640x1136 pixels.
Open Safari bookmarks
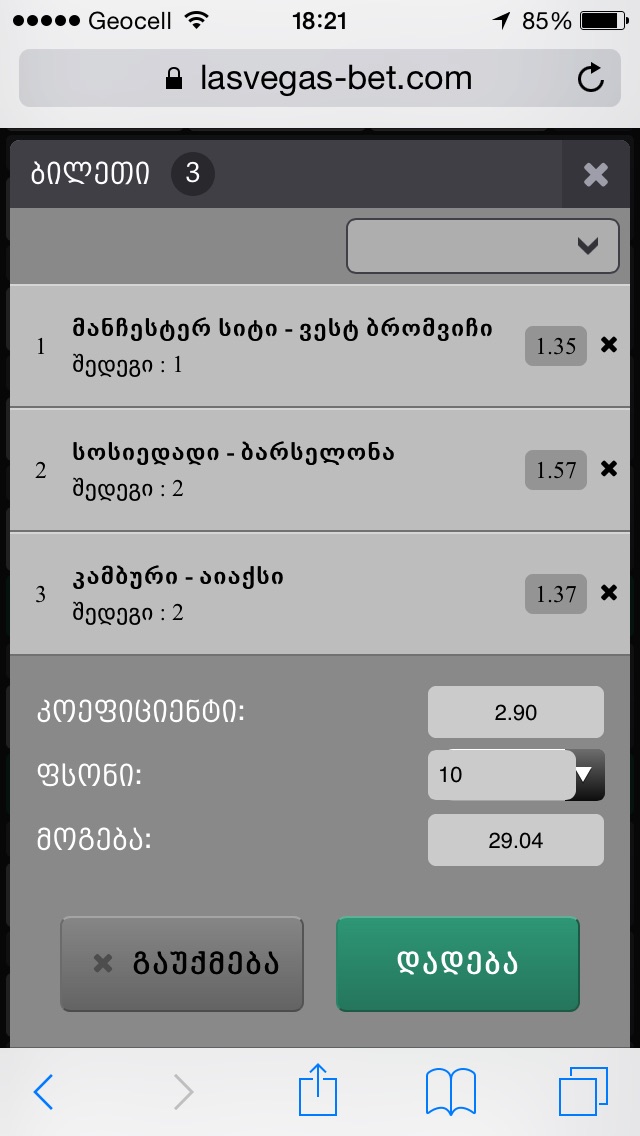[450, 1092]
